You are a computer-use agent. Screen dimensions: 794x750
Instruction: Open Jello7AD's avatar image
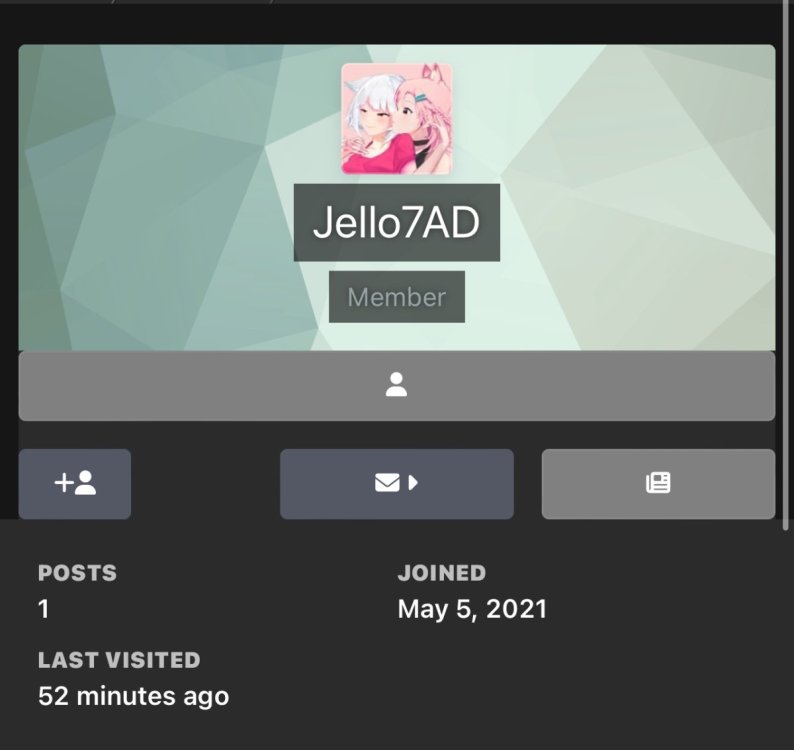point(397,119)
